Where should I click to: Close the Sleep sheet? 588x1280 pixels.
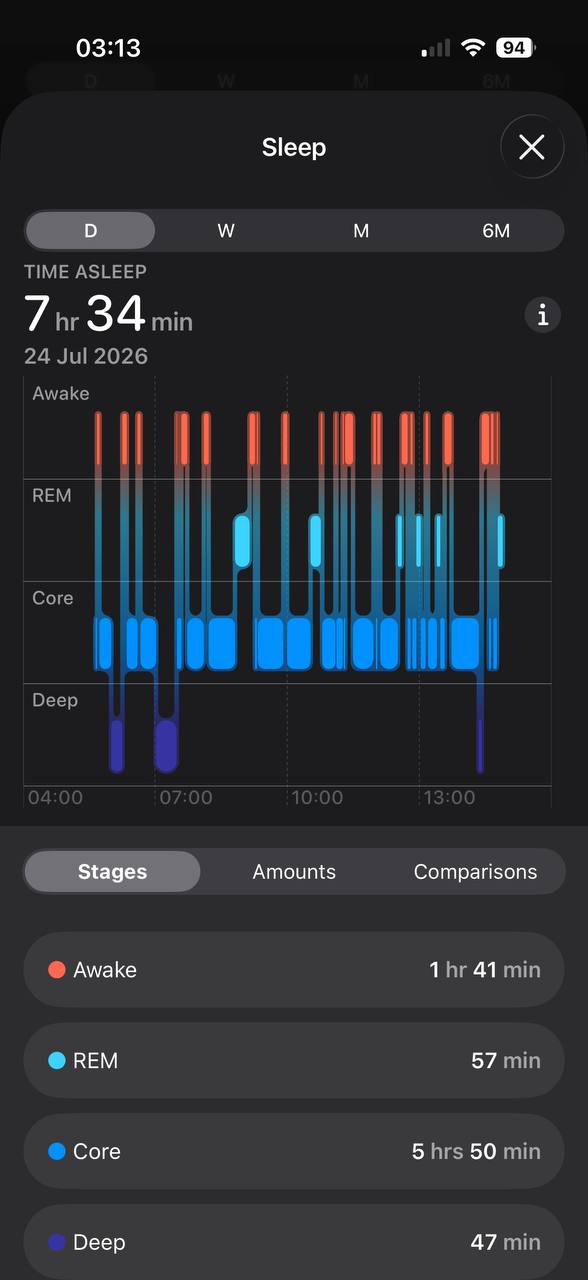click(x=532, y=148)
